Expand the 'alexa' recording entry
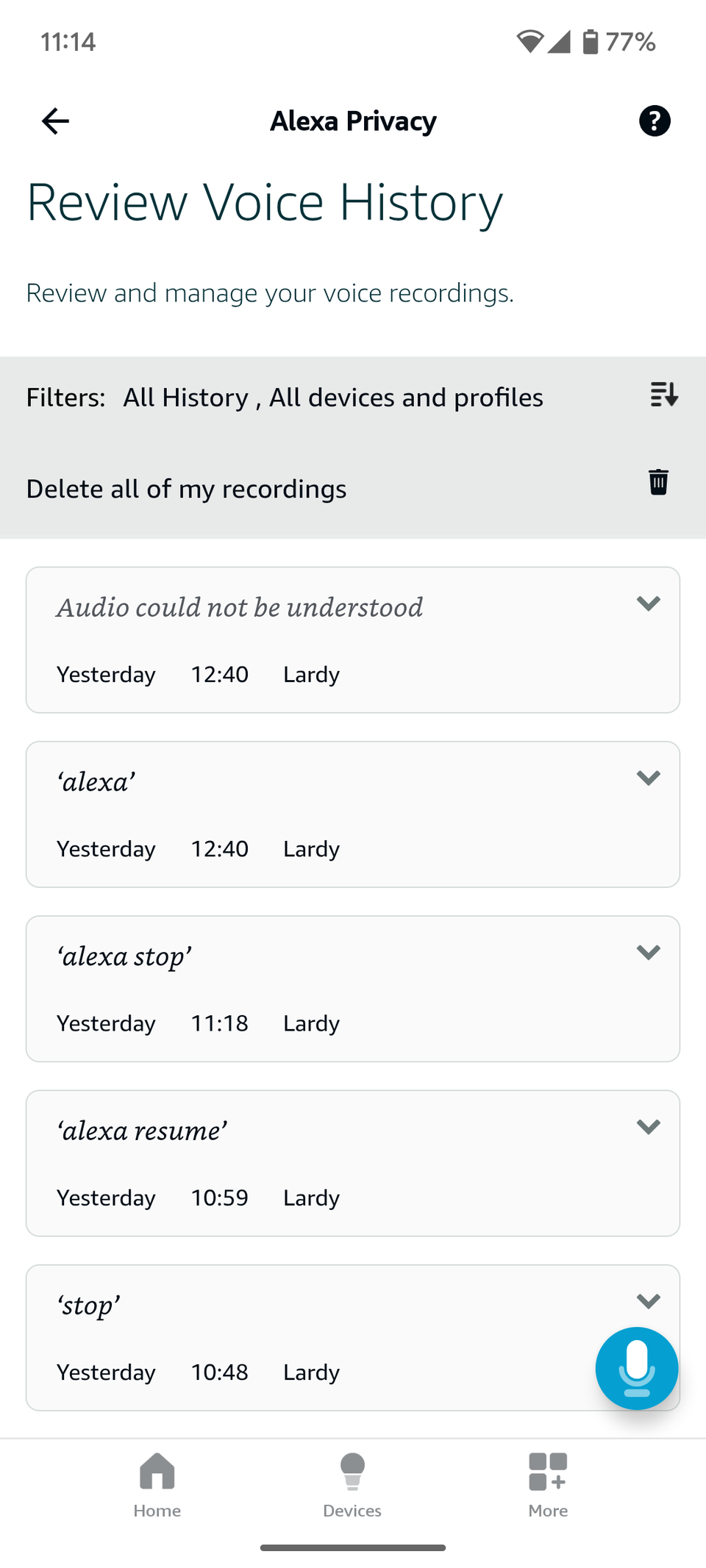Viewport: 706px width, 1568px height. click(x=648, y=778)
